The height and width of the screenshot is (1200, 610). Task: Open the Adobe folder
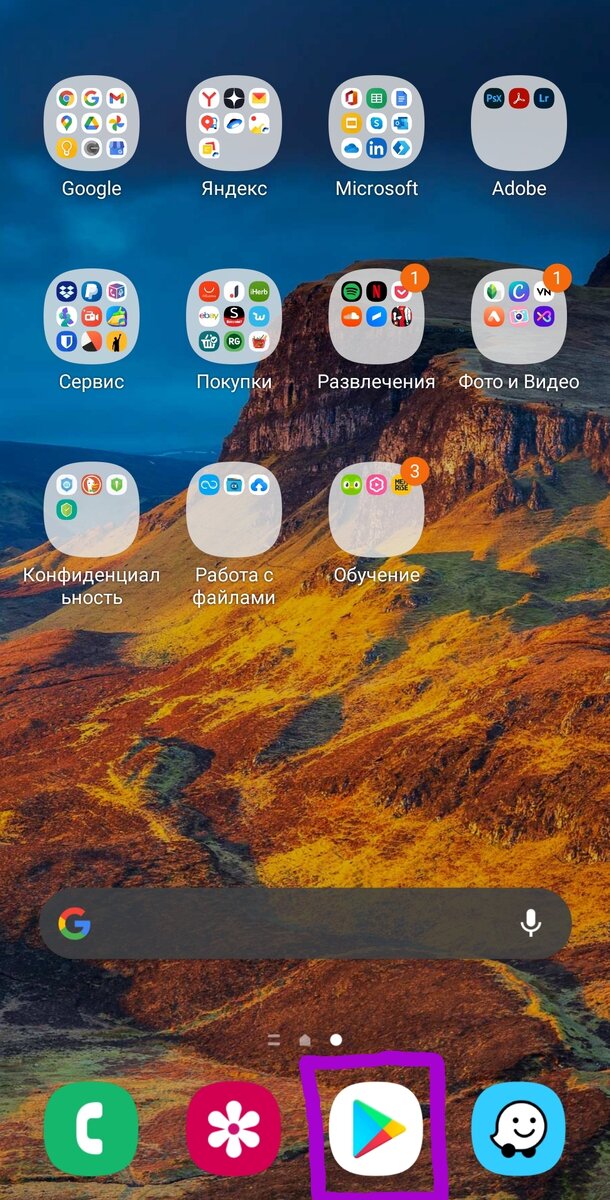coord(518,122)
